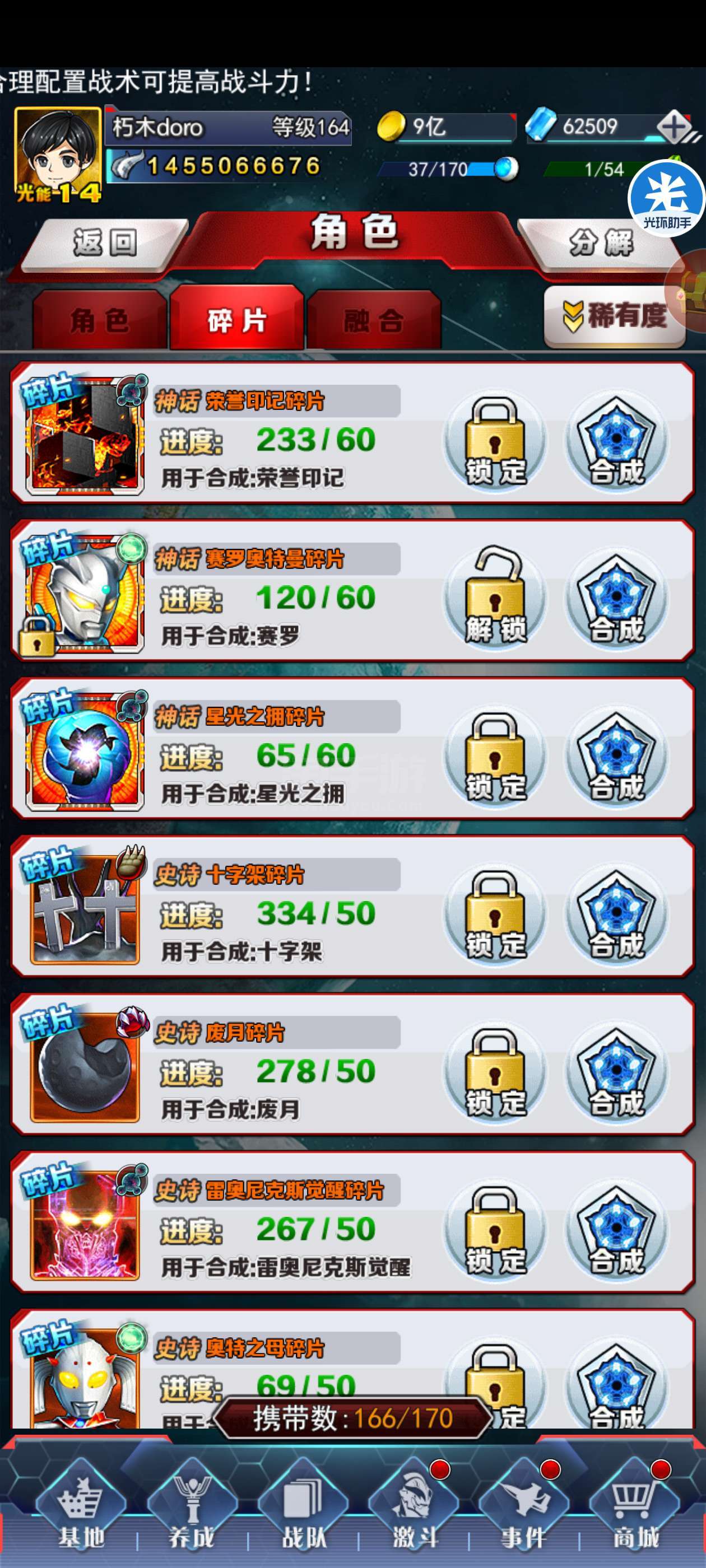Lock the 荣誉印记碎片 fragment

pyautogui.click(x=495, y=441)
